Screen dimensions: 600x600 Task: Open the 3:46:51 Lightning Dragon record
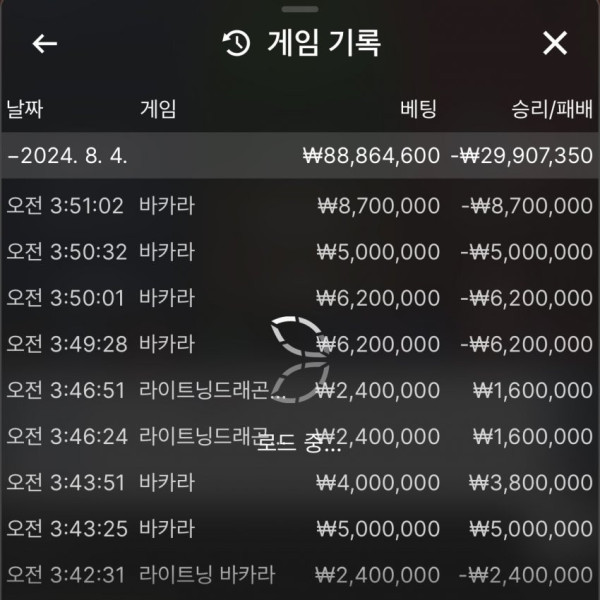(300, 390)
